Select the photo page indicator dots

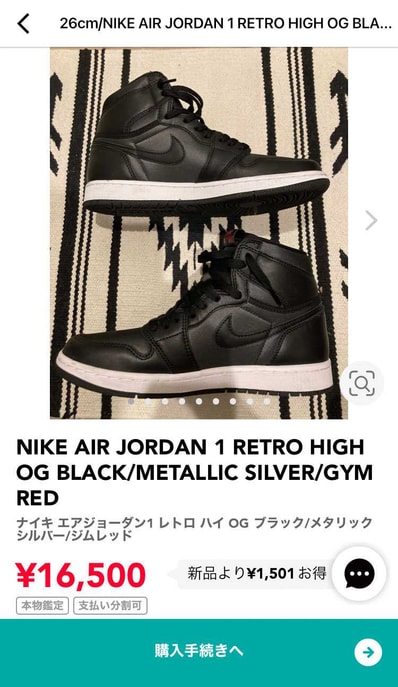coord(199,401)
